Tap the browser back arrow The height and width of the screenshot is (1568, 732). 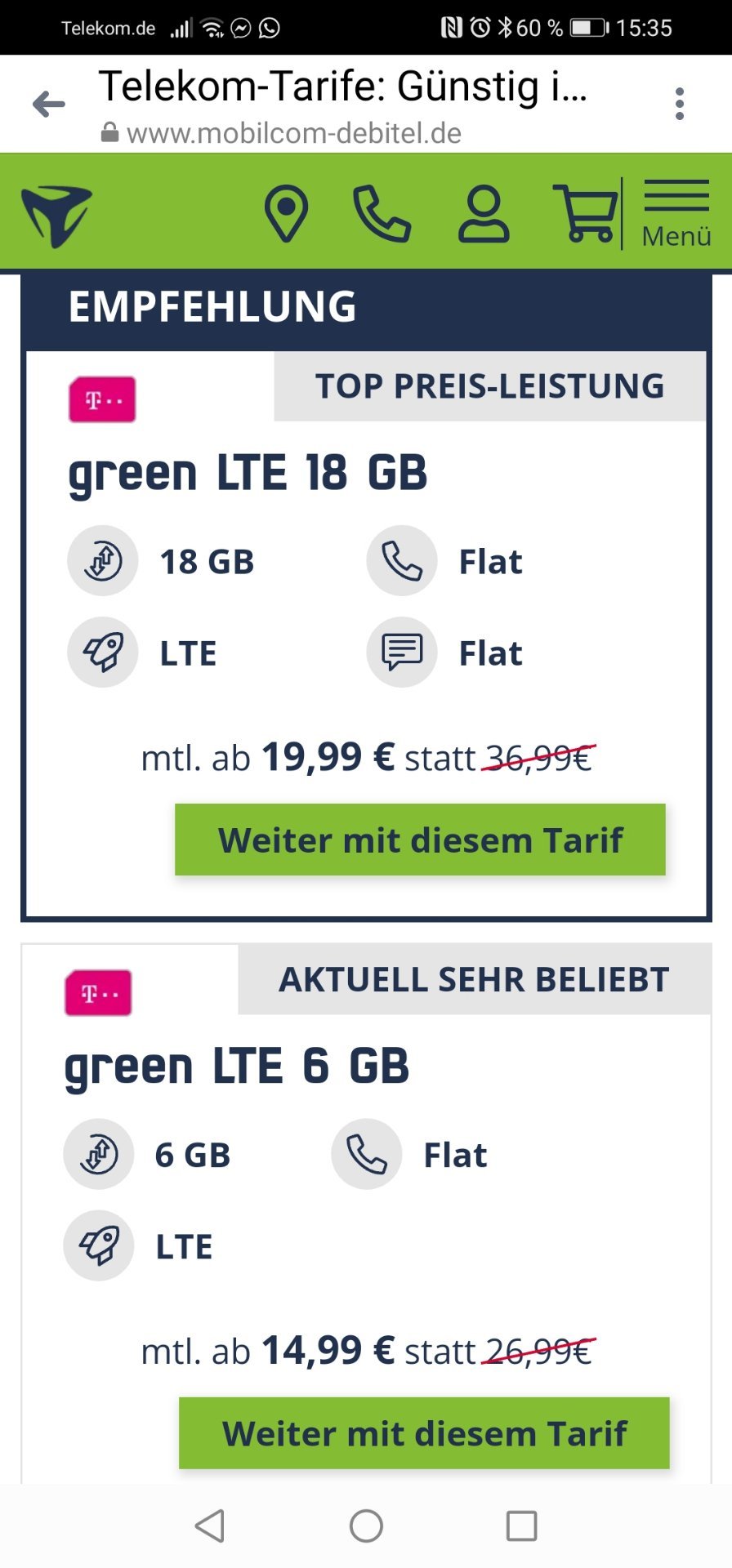coord(49,104)
